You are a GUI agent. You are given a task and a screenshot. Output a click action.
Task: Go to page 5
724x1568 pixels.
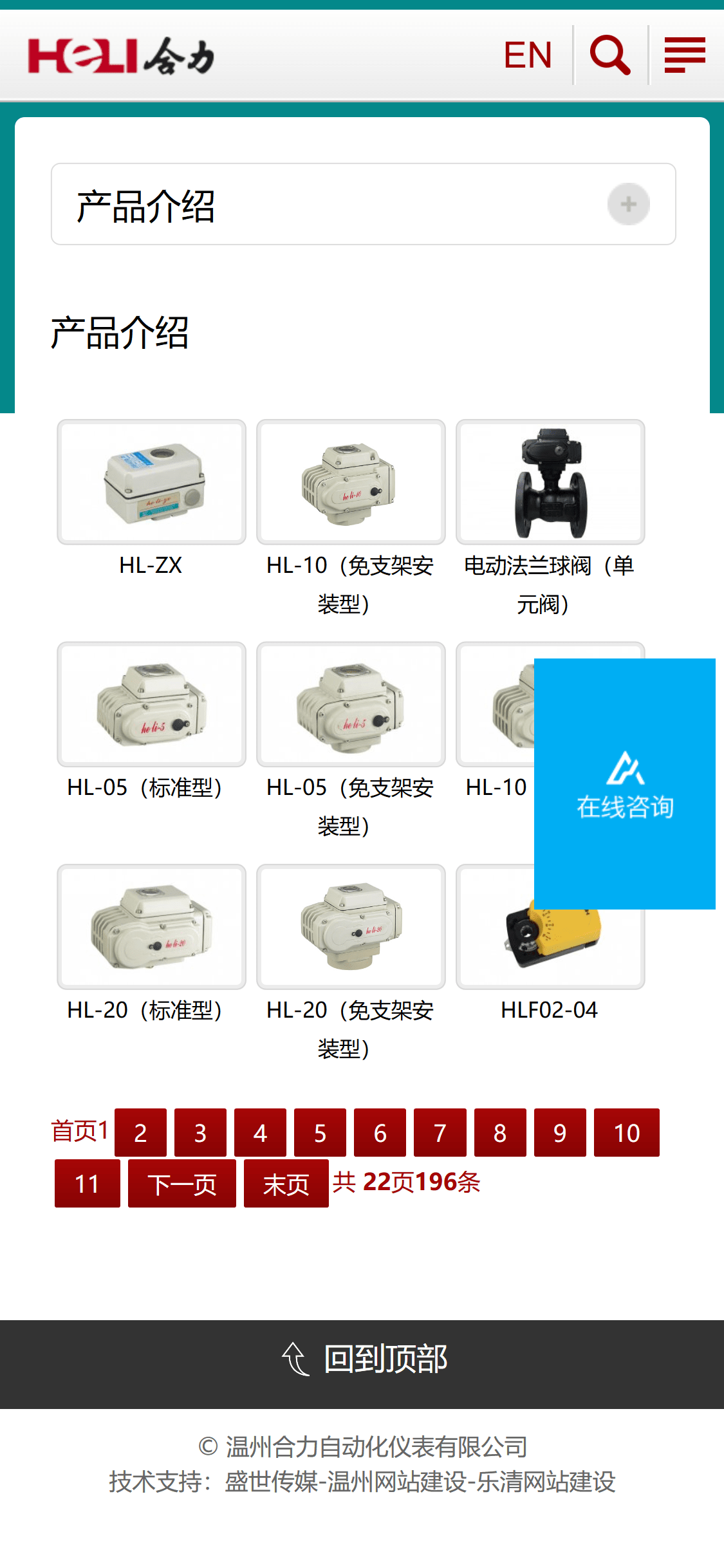point(320,1132)
